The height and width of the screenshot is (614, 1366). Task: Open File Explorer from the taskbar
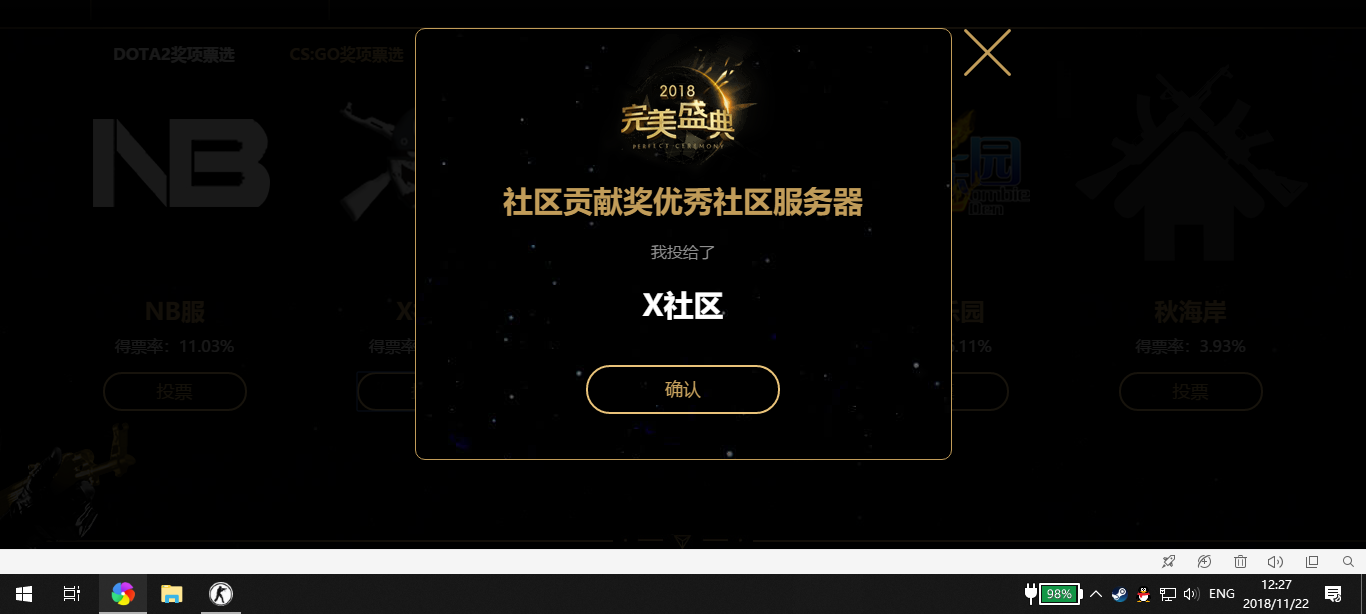[x=172, y=594]
